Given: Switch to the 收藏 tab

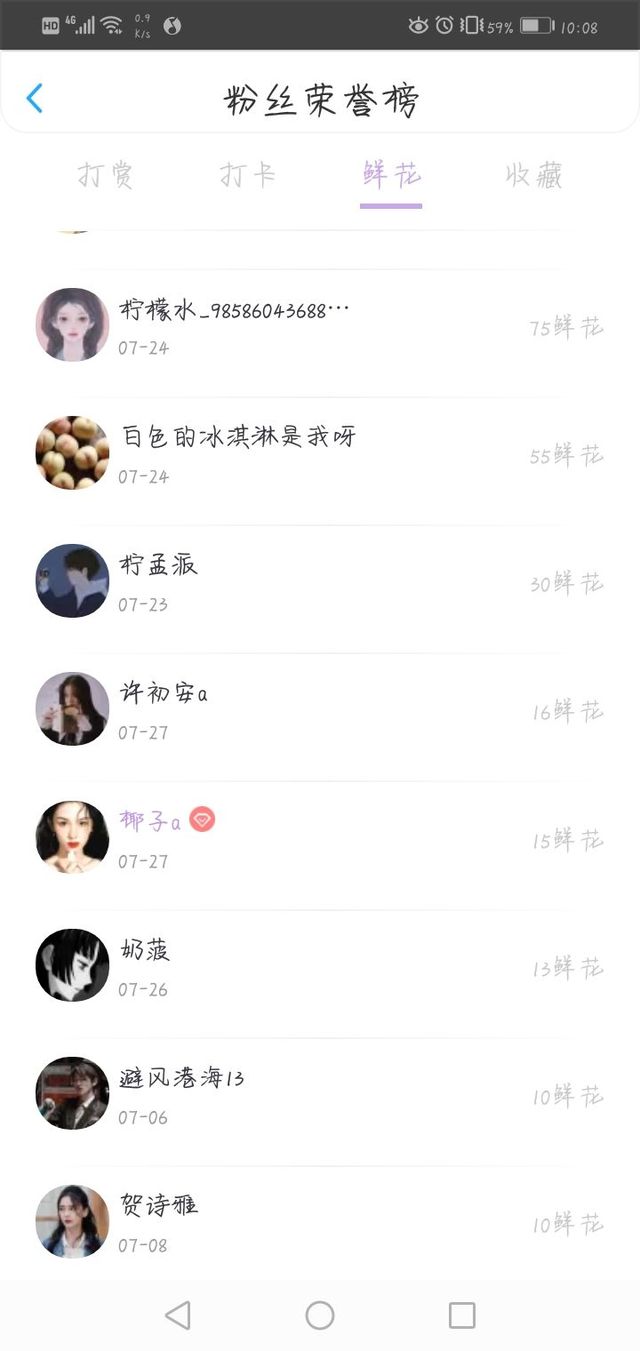Looking at the screenshot, I should point(534,176).
